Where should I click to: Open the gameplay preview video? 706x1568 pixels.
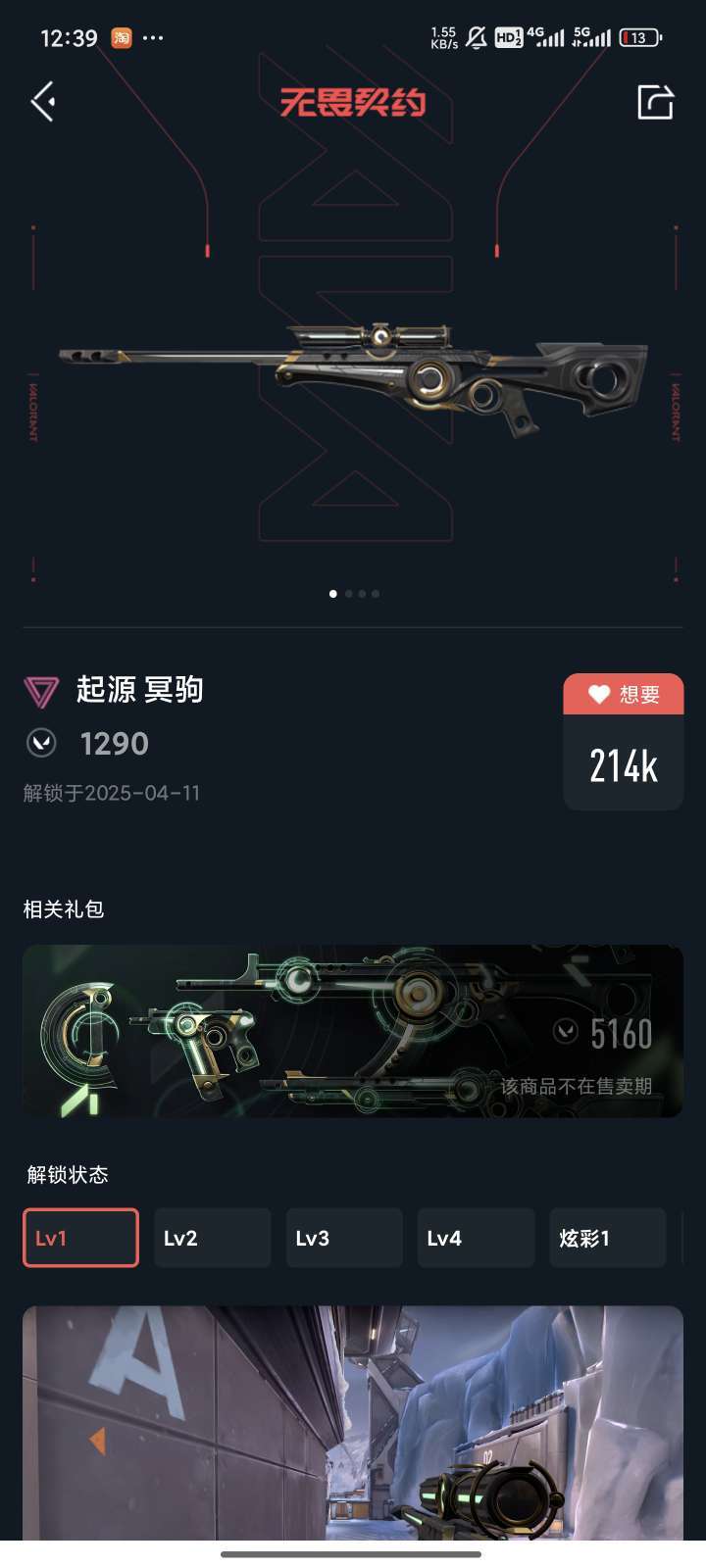[353, 1423]
